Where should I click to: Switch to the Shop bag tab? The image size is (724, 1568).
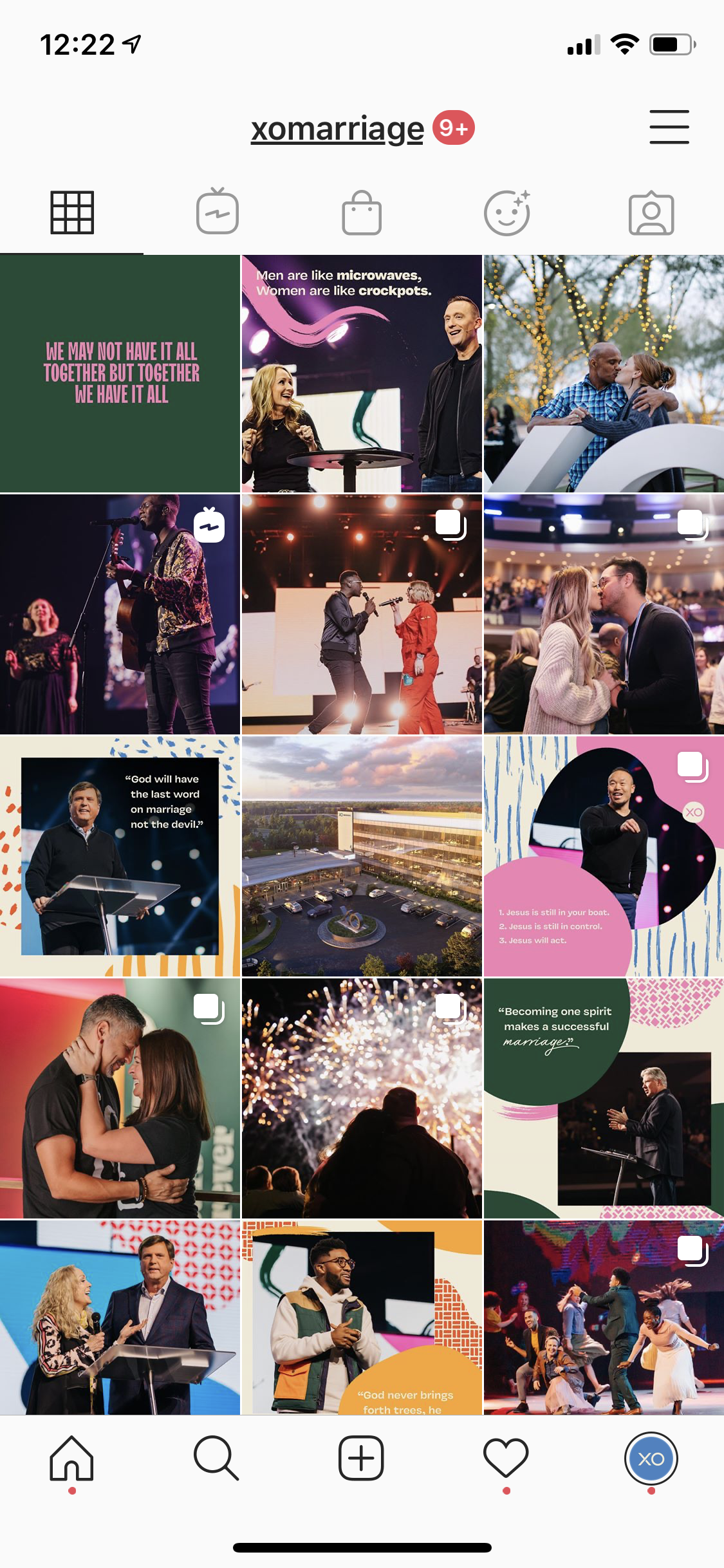pos(362,212)
